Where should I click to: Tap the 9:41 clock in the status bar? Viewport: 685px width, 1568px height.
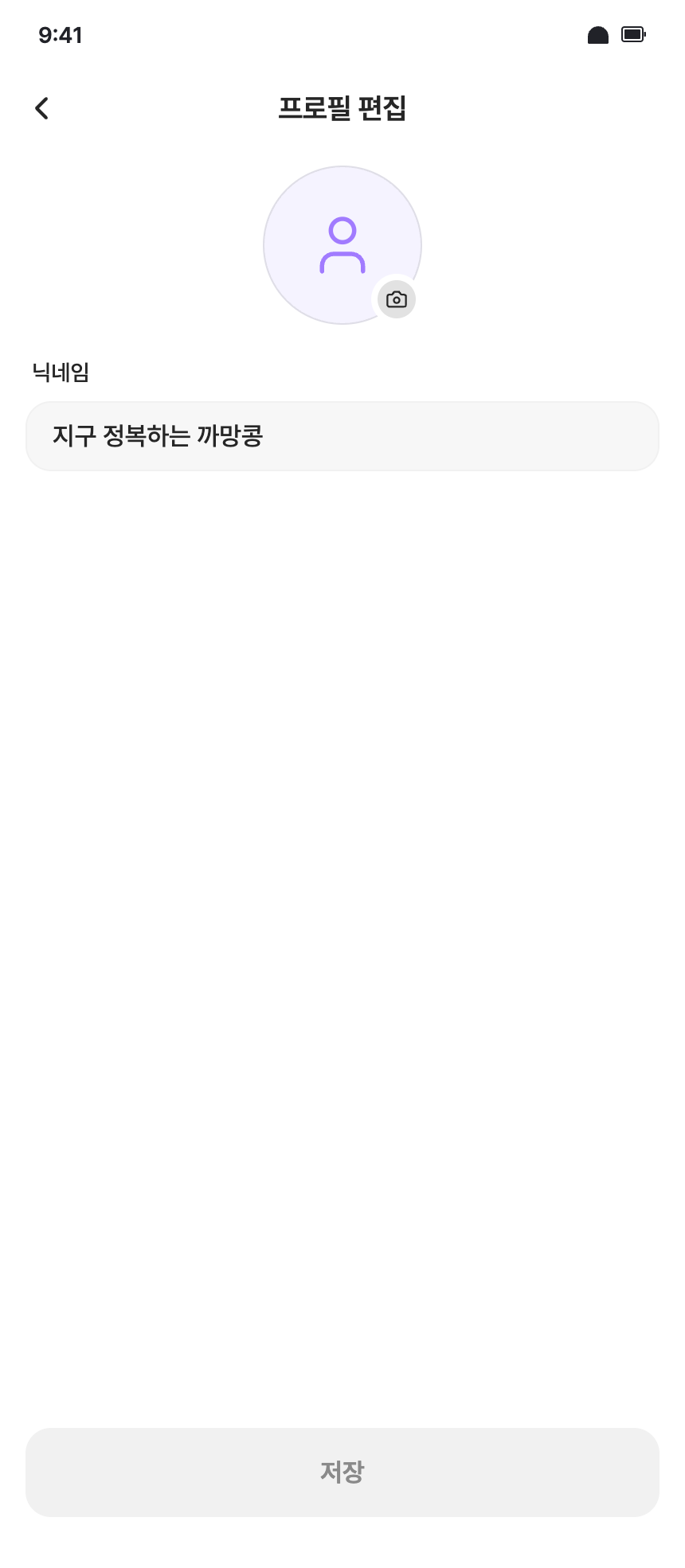(x=61, y=34)
